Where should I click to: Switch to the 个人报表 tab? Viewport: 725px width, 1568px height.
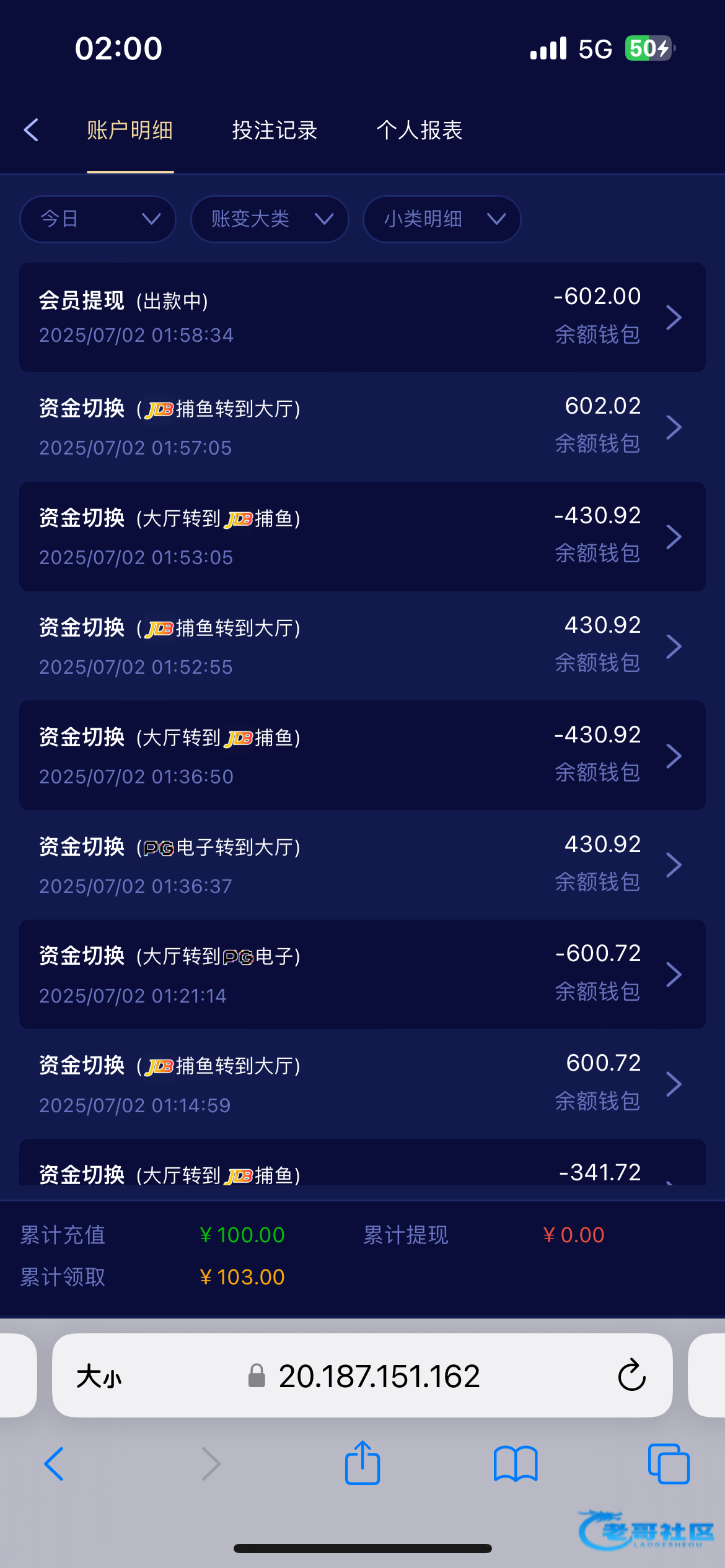click(420, 130)
